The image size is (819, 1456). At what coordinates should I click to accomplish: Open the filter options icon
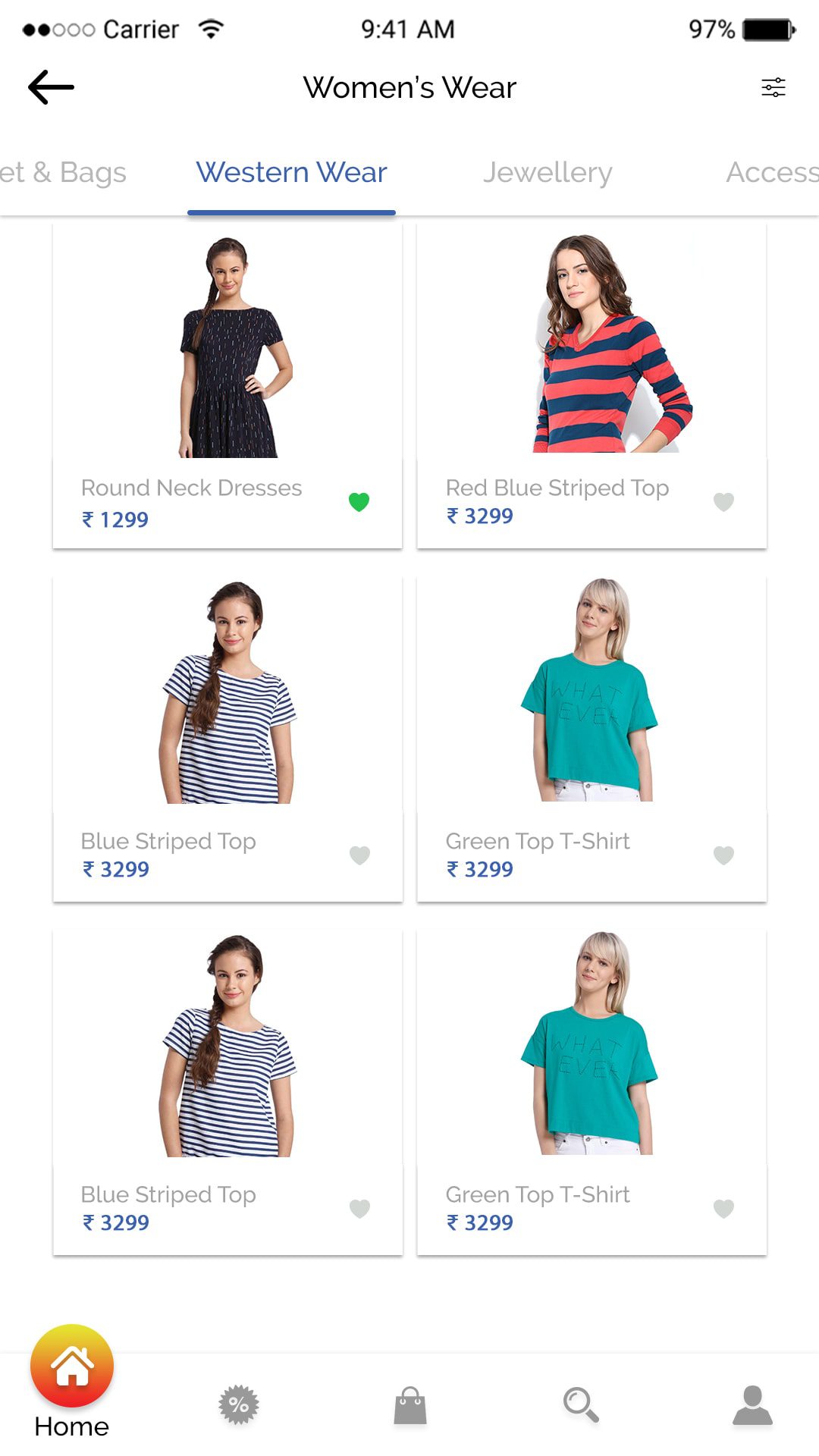[773, 87]
